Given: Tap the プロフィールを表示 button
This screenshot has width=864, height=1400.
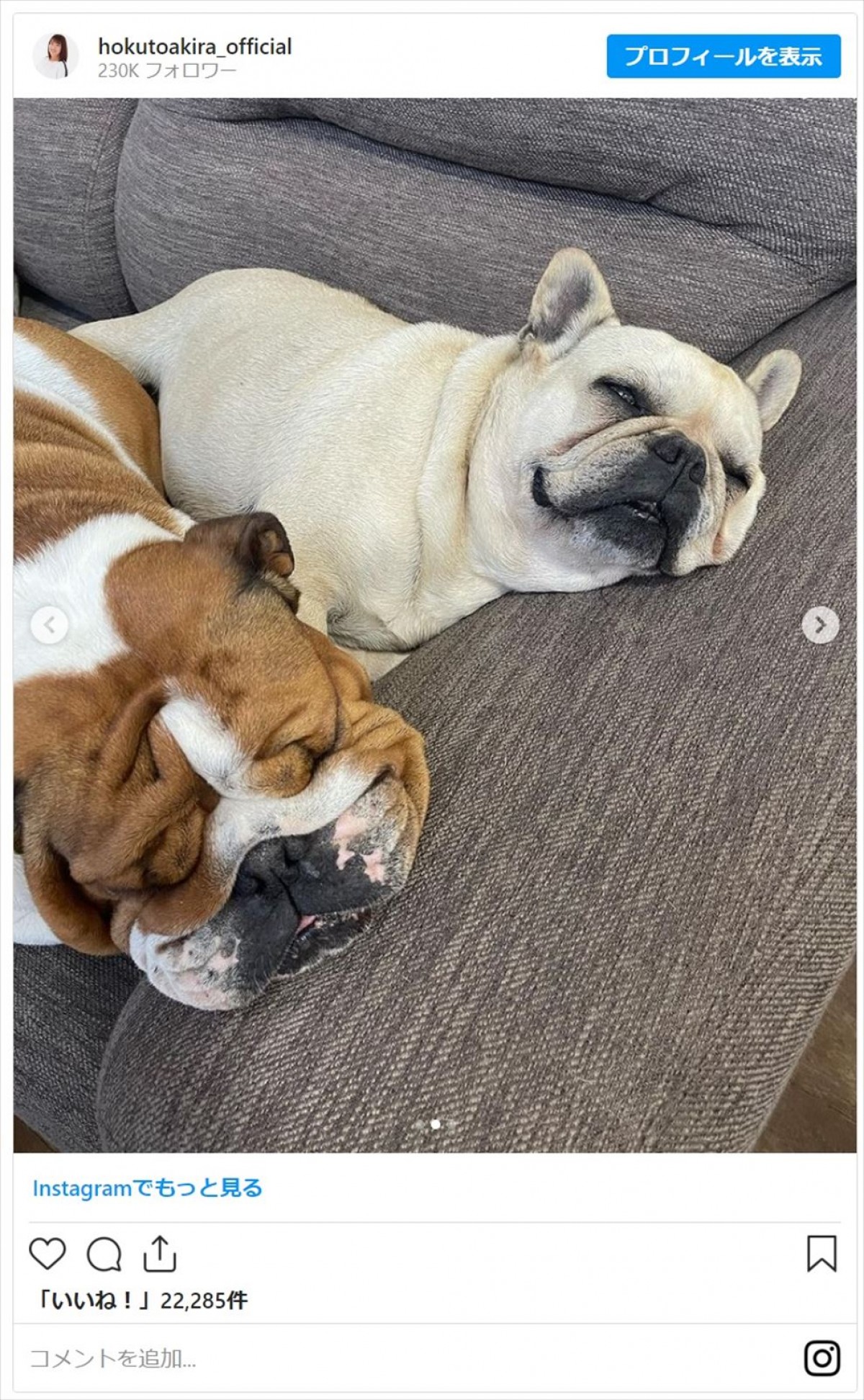Looking at the screenshot, I should click(723, 56).
